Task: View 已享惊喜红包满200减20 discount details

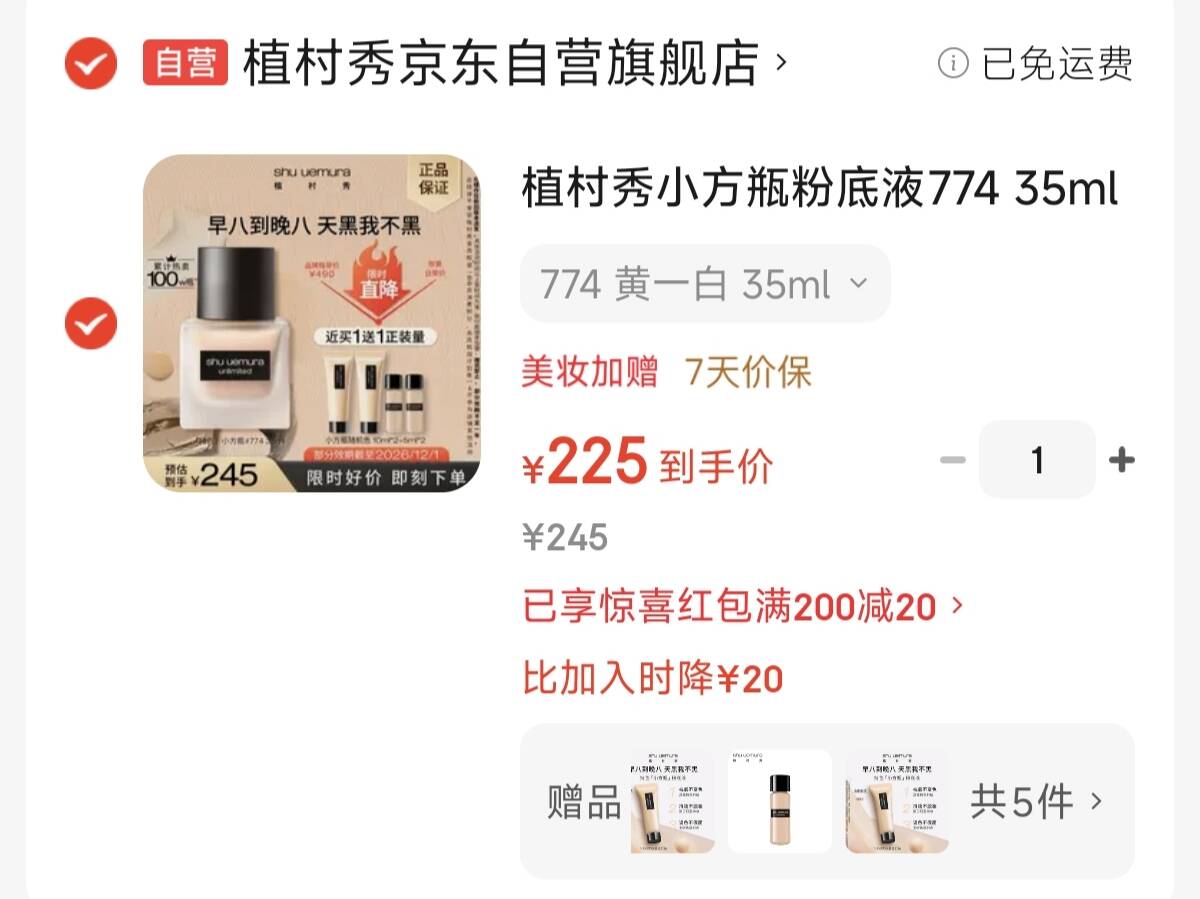Action: 743,606
